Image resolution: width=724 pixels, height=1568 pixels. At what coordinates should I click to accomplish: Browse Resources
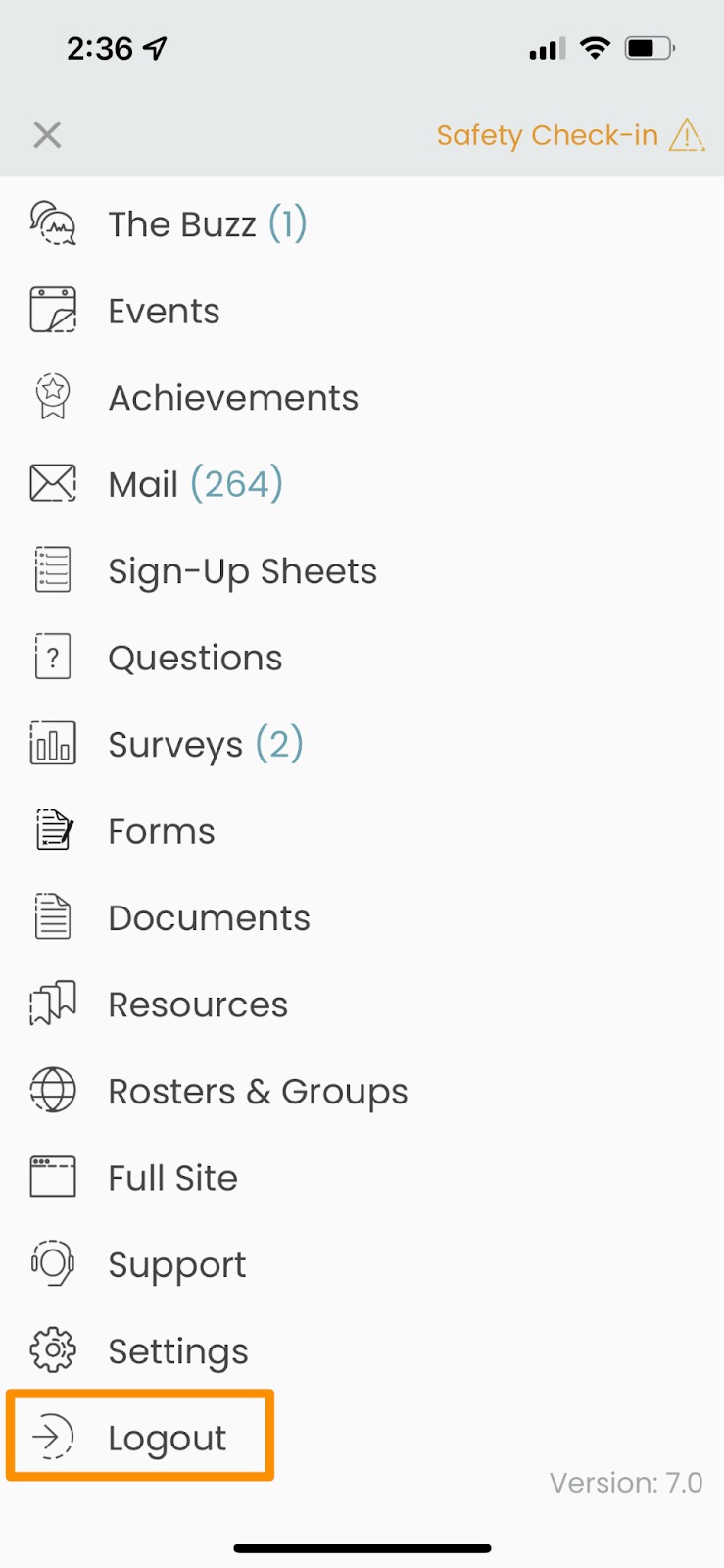point(362,1004)
